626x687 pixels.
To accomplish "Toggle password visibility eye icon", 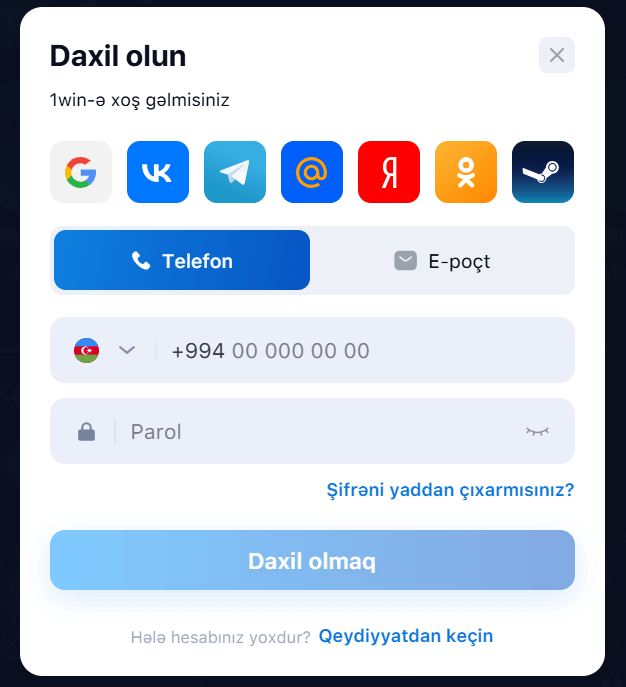I will pos(538,432).
